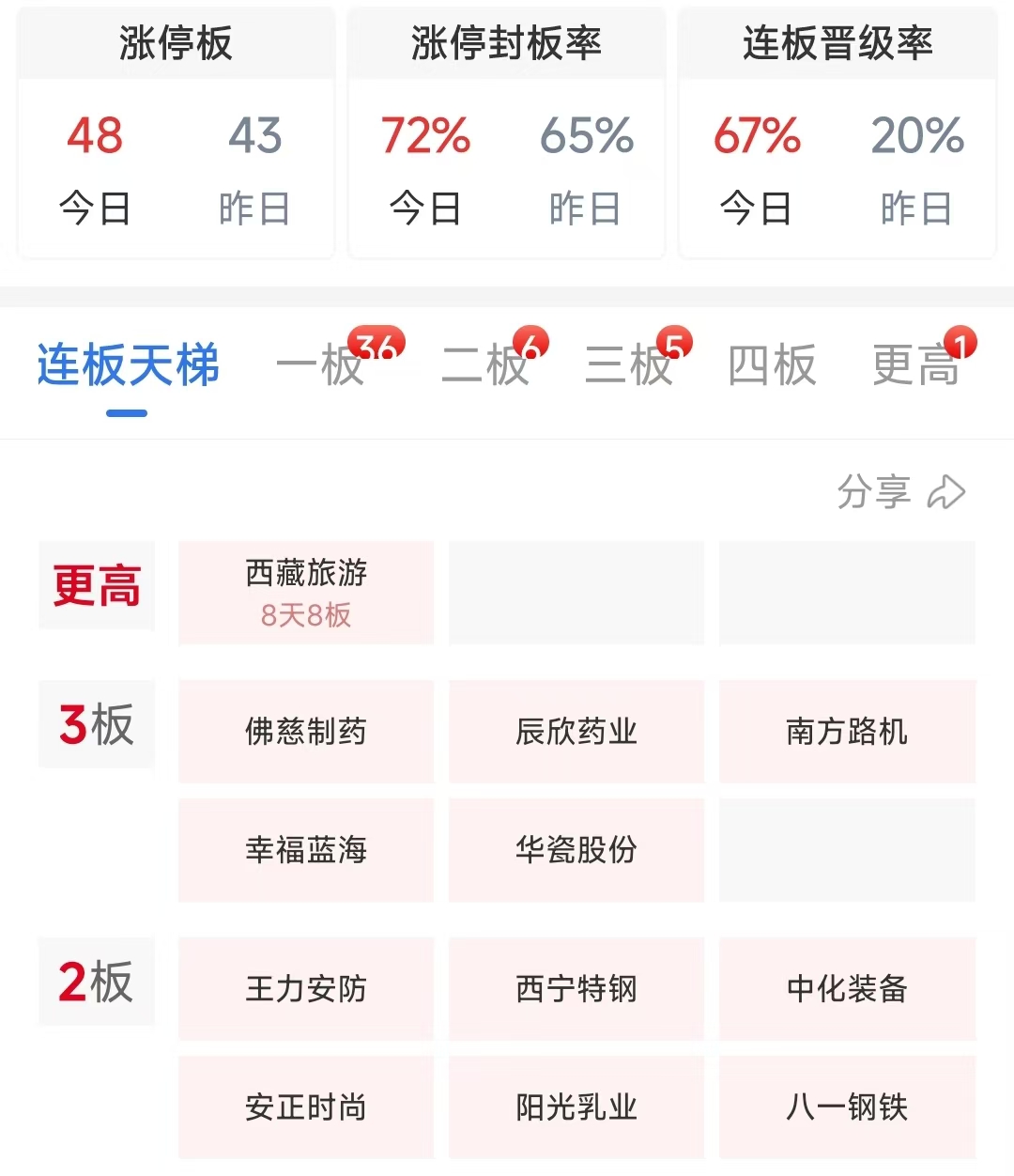View 华瓷股份 stock details
Screen dimensions: 1014x1176
click(x=576, y=850)
